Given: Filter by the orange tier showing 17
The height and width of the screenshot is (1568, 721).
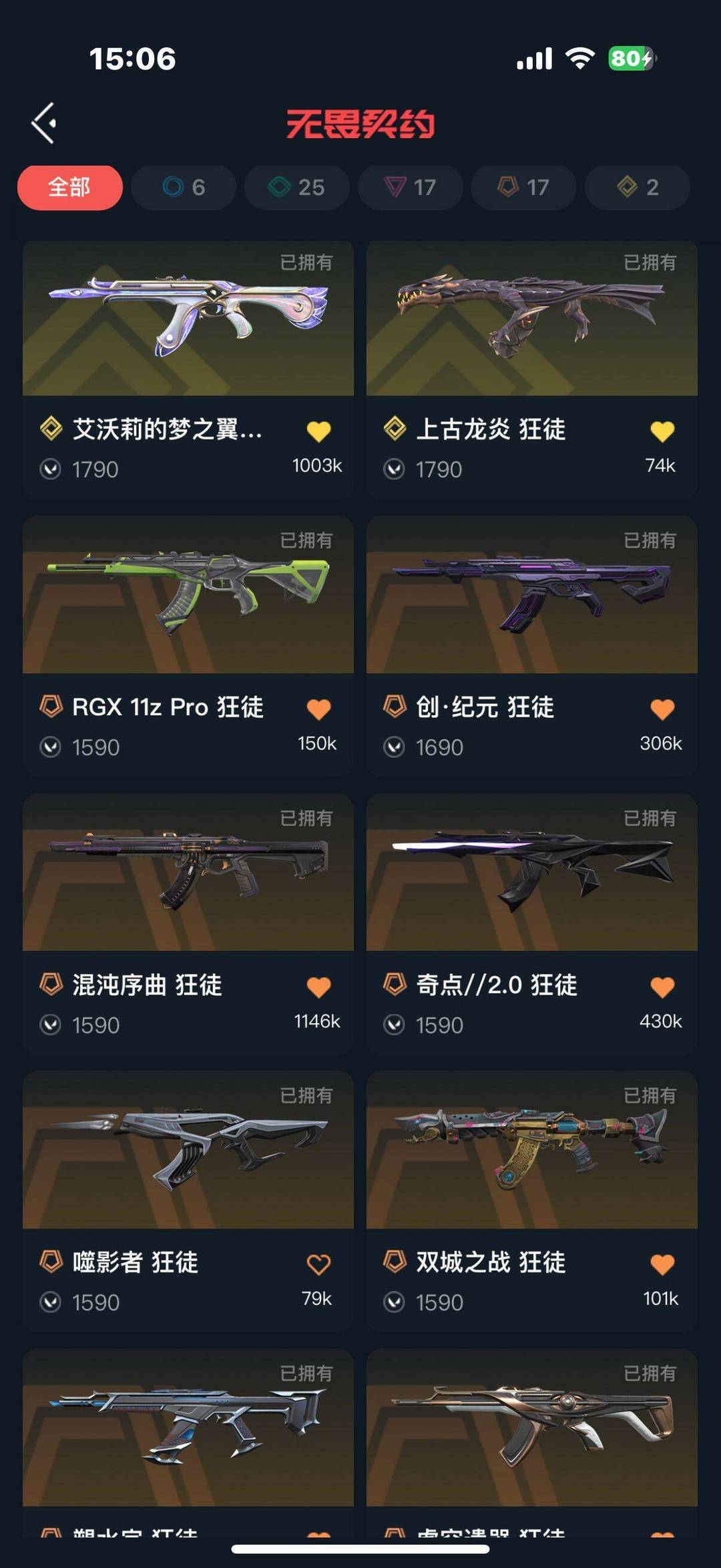Looking at the screenshot, I should pyautogui.click(x=523, y=187).
